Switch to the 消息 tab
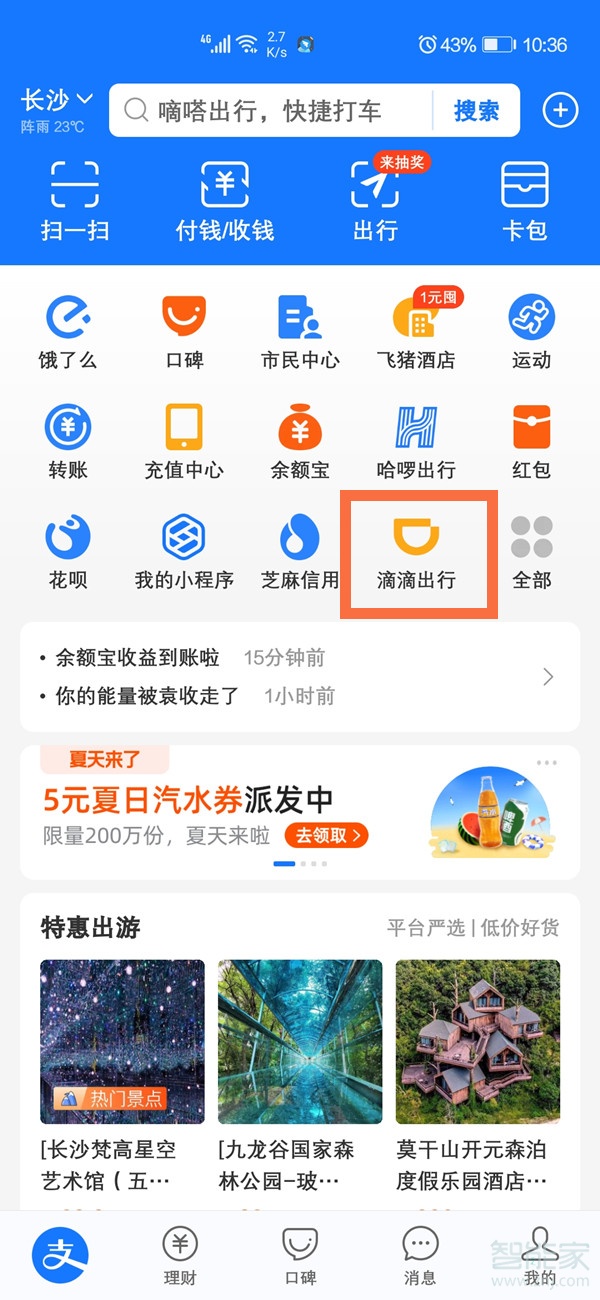 pyautogui.click(x=420, y=1256)
